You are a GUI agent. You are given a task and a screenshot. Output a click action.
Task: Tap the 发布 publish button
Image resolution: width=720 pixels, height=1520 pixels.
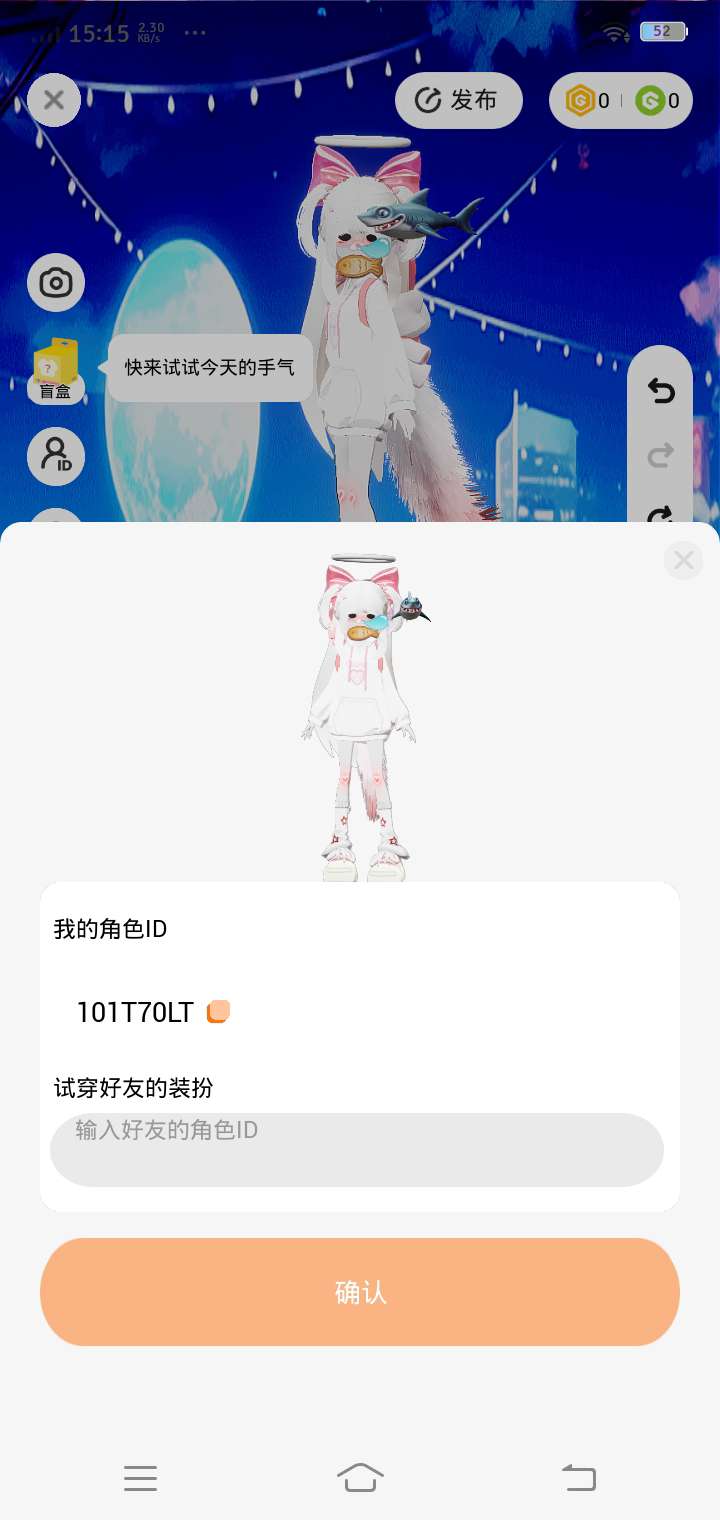(459, 100)
